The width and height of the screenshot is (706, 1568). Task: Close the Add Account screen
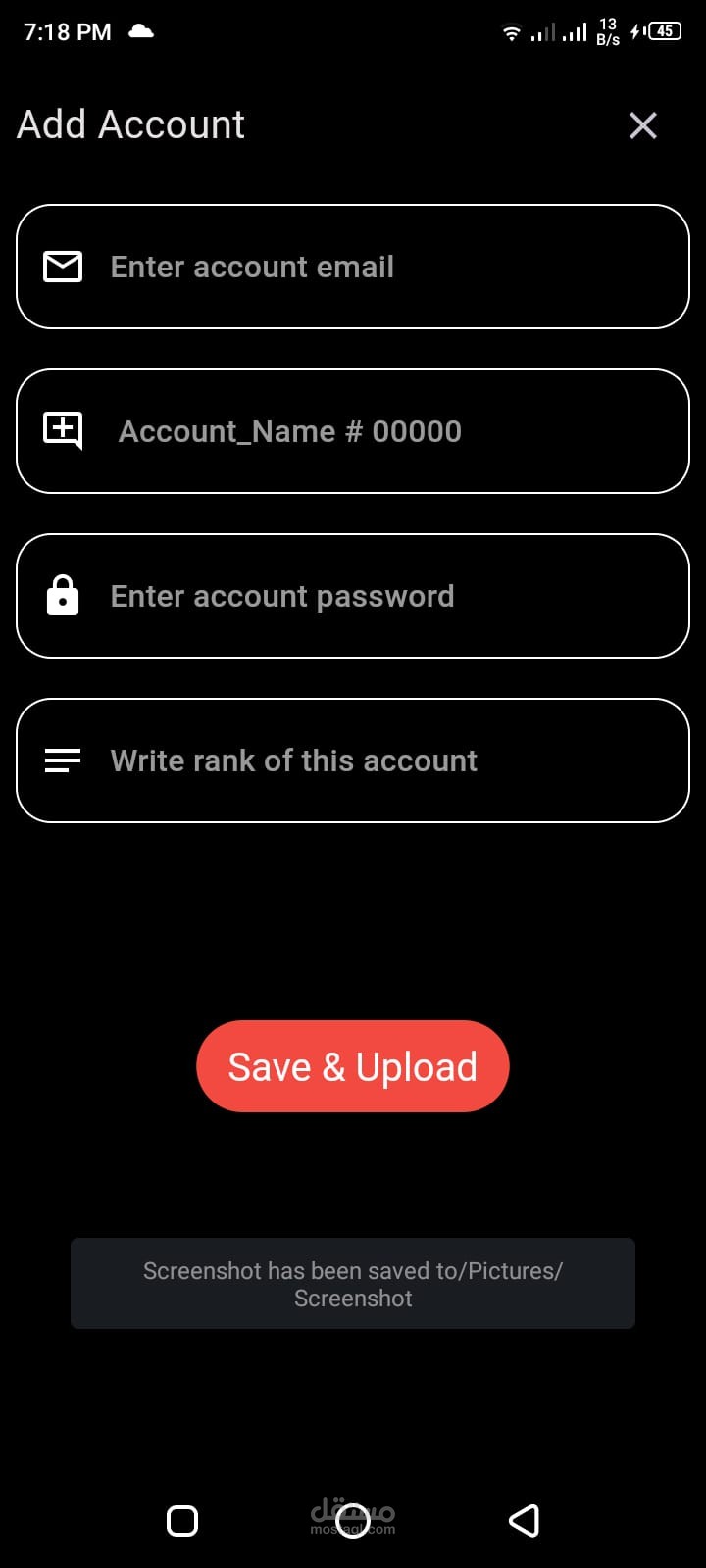click(642, 125)
